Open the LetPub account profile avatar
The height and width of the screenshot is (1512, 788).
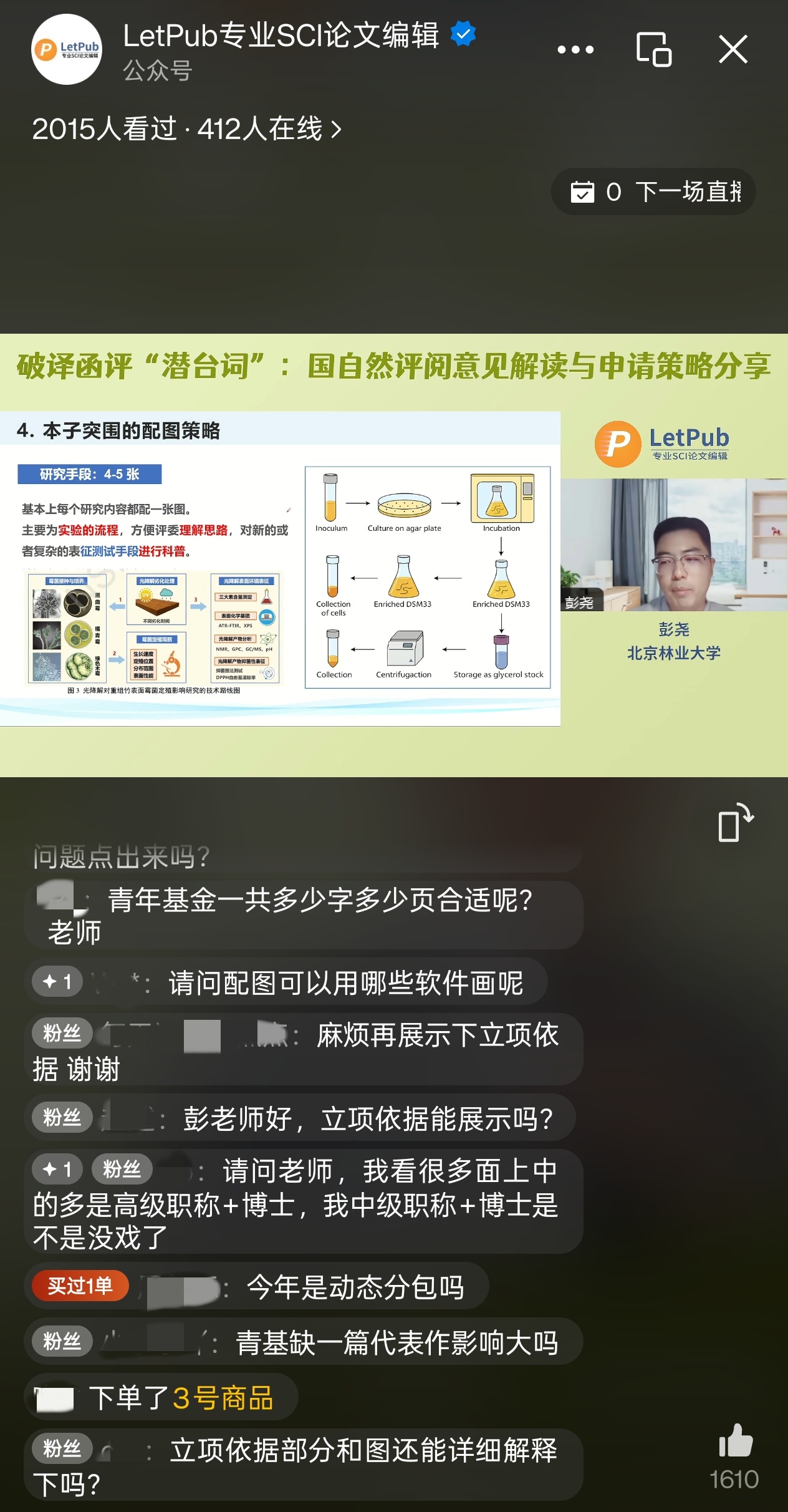66,49
